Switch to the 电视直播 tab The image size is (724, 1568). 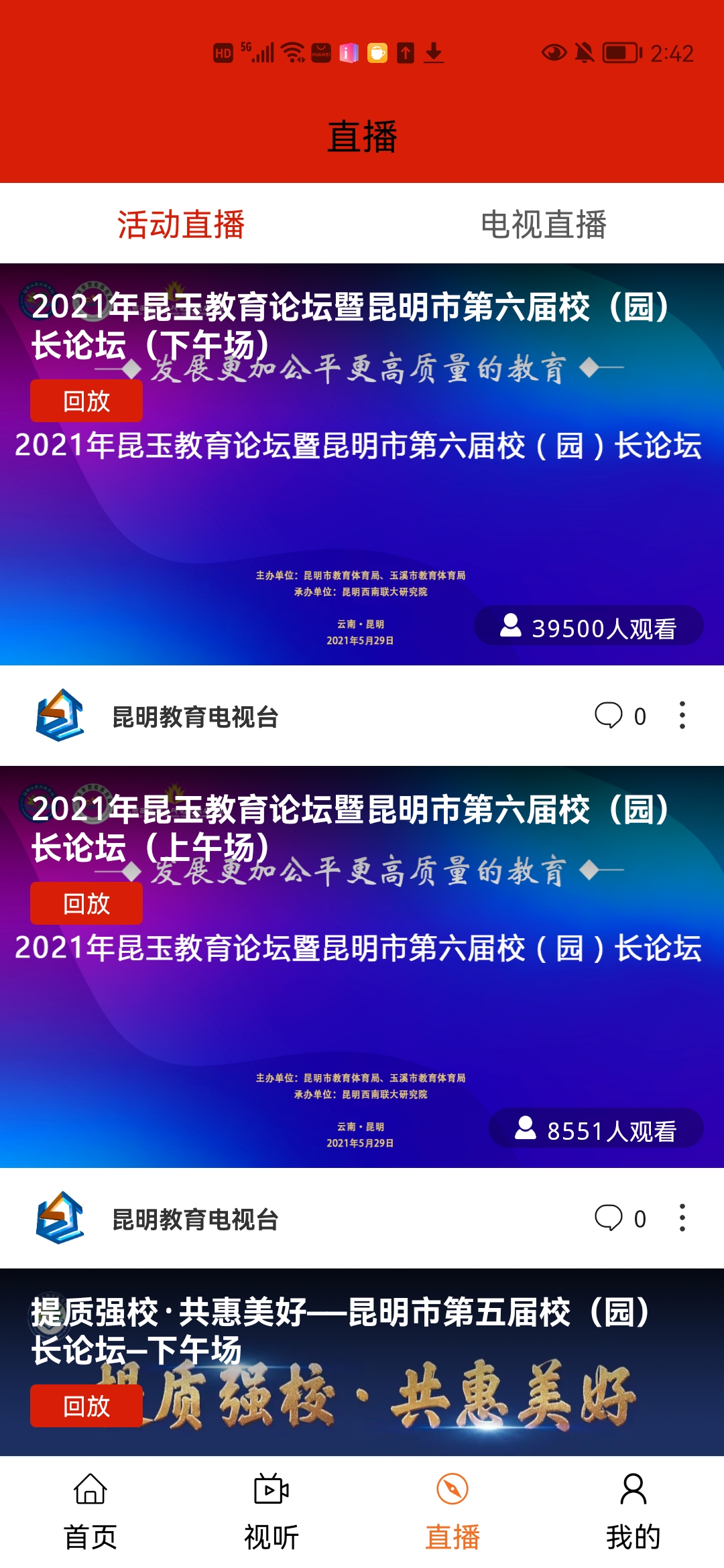coord(543,224)
